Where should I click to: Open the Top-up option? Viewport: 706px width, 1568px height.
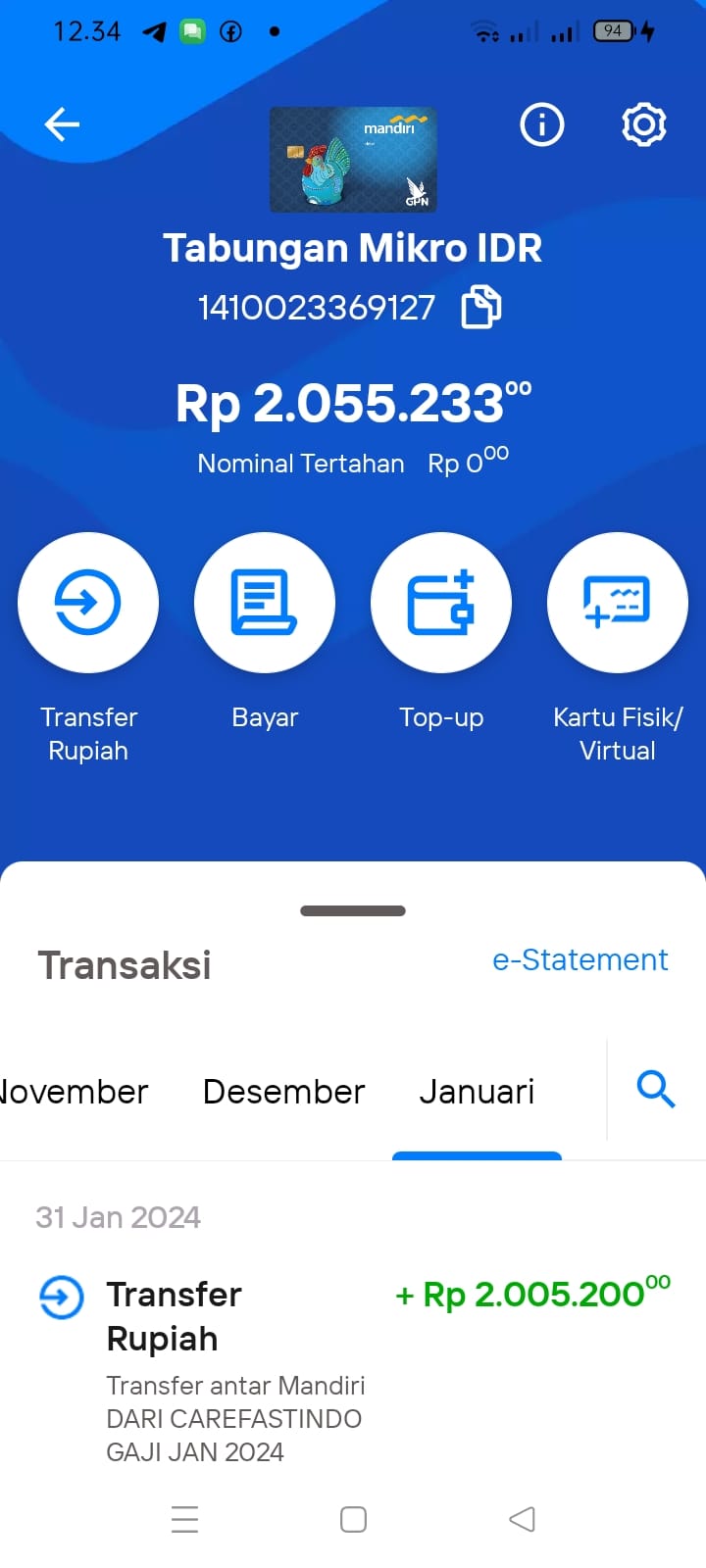(x=441, y=602)
